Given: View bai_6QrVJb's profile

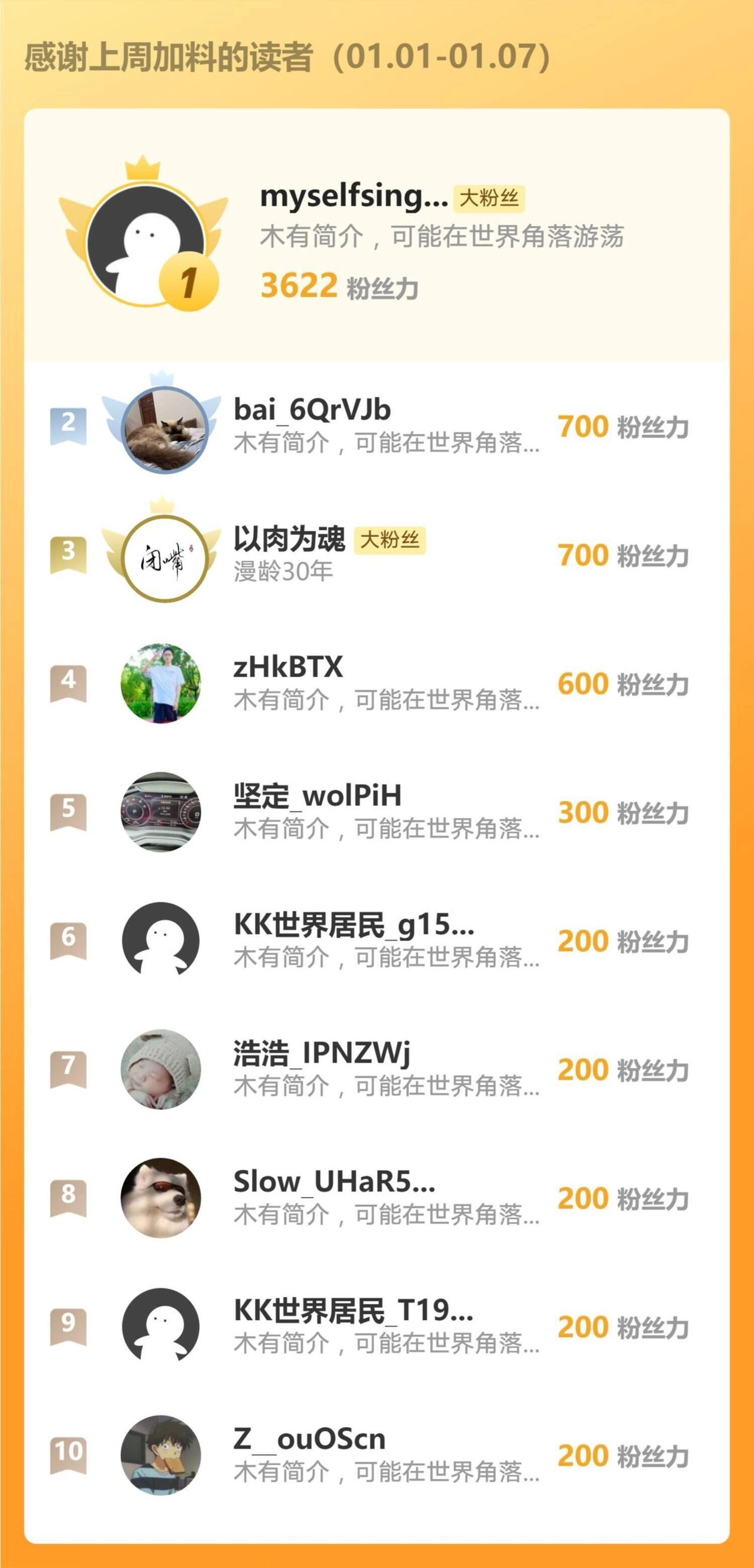Looking at the screenshot, I should pyautogui.click(x=312, y=410).
